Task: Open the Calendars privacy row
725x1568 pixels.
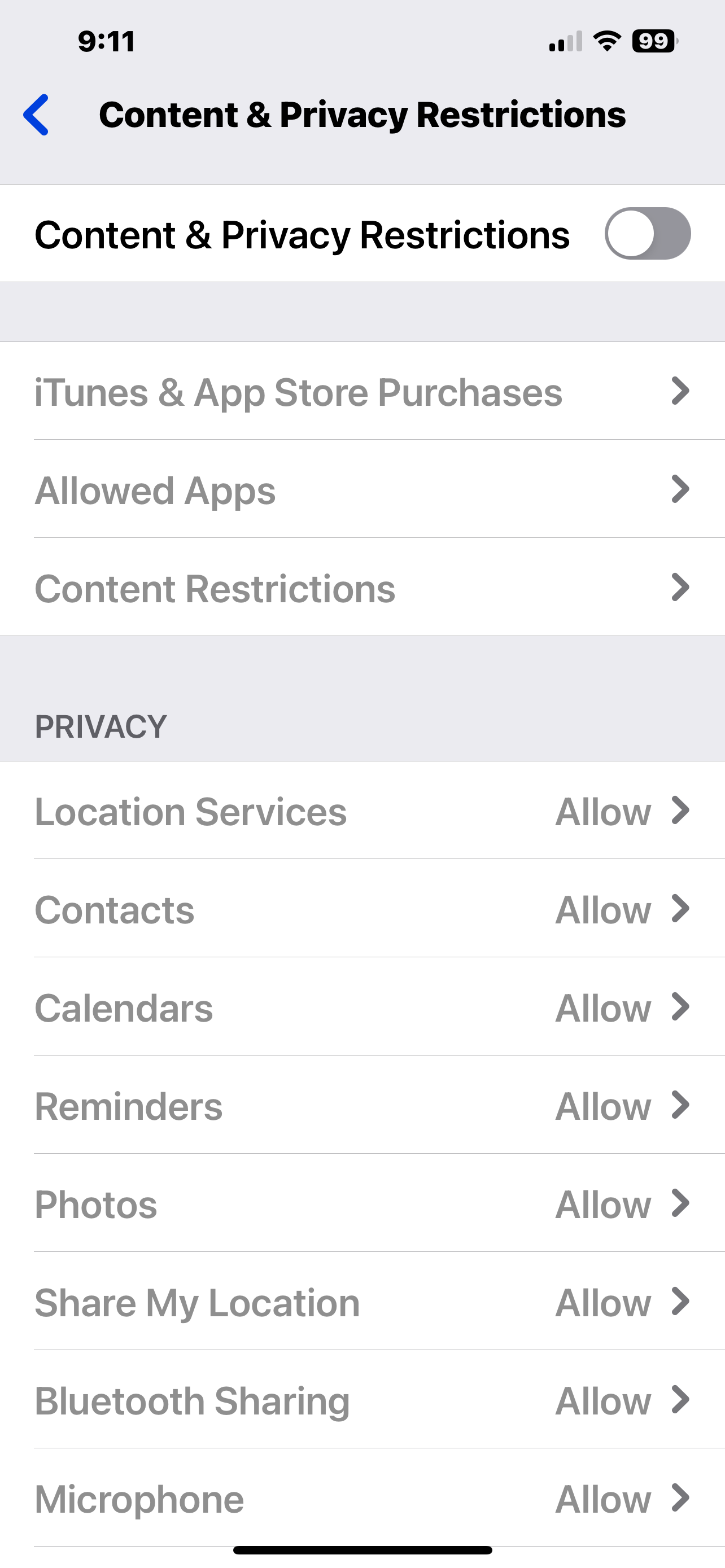Action: (362, 1008)
